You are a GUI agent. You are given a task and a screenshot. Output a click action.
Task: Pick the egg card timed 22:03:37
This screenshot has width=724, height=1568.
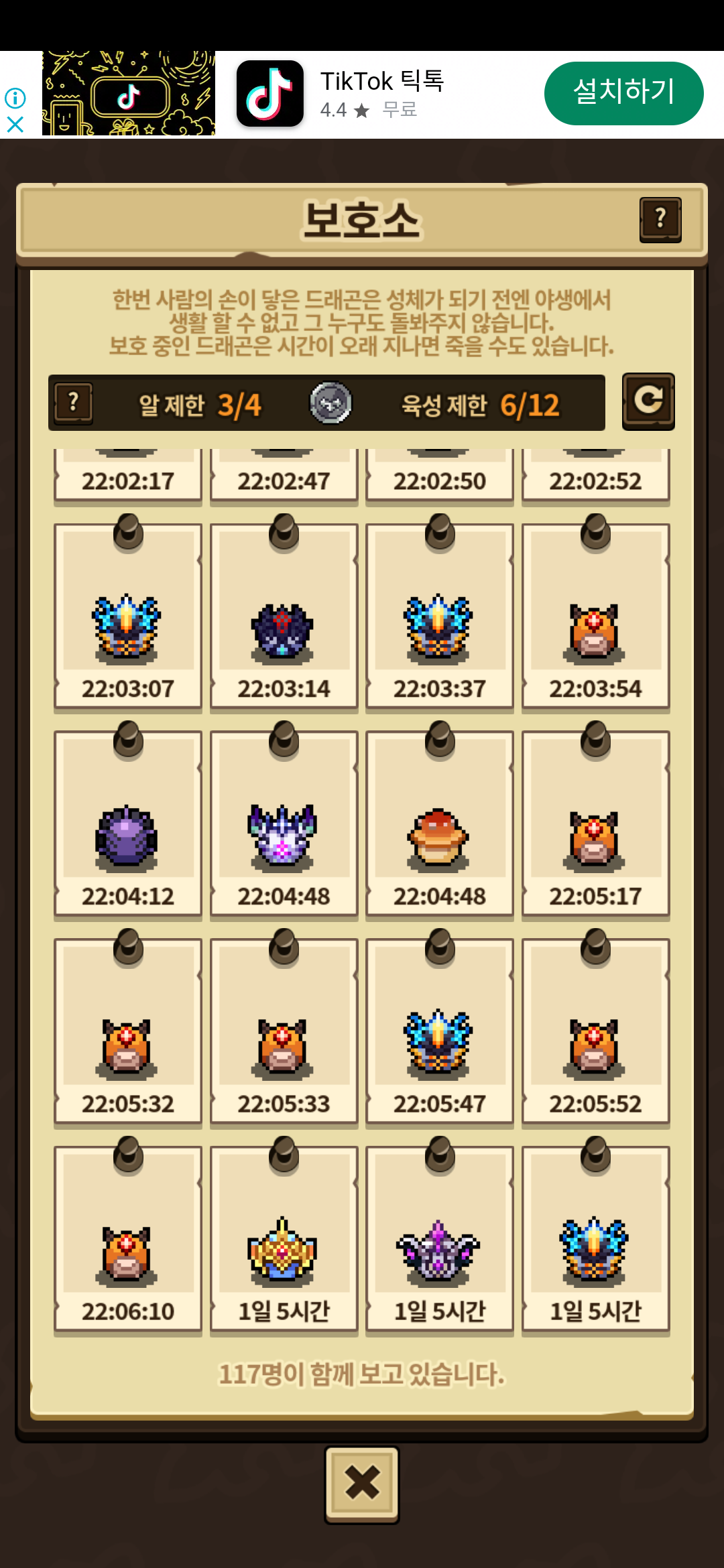click(x=439, y=616)
